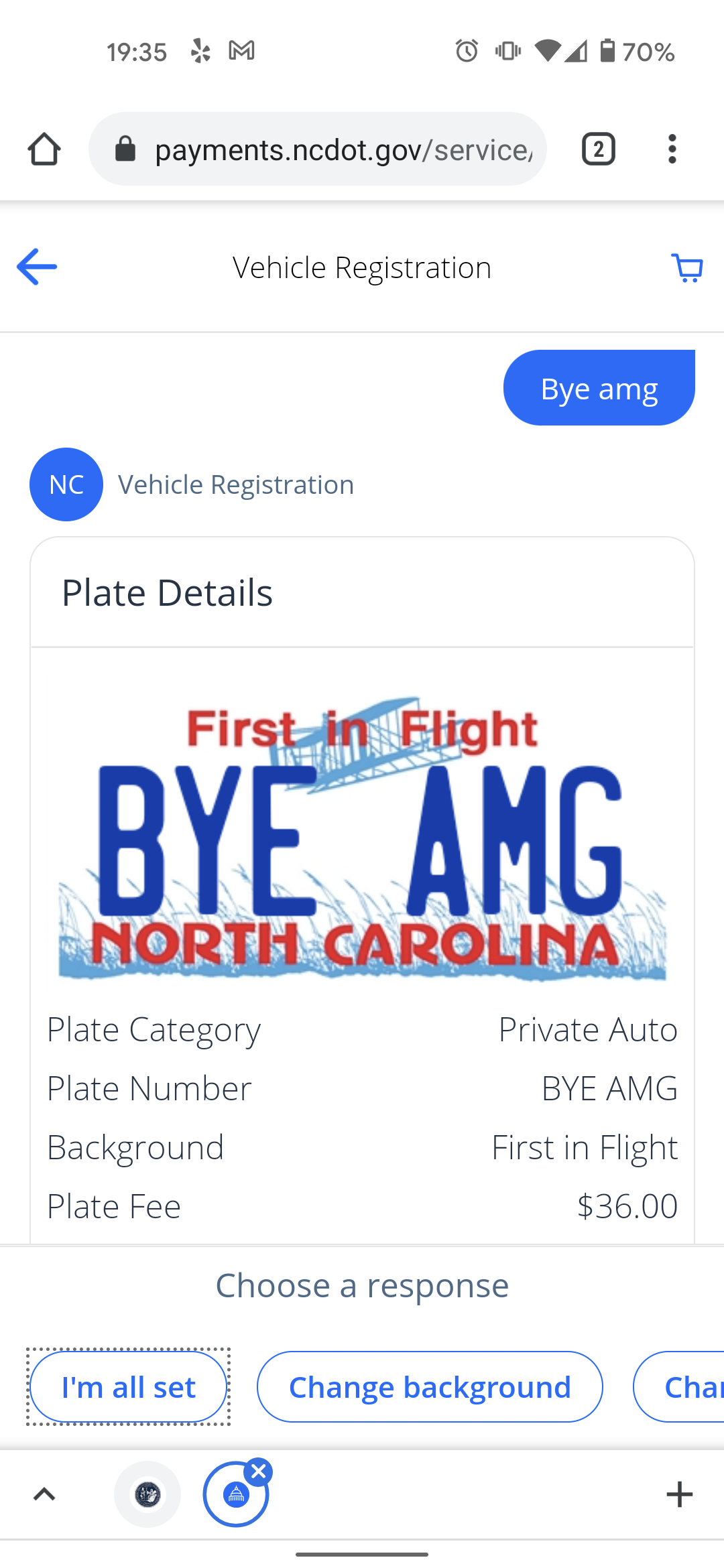This screenshot has width=724, height=1568.
Task: Select the "Change background" response
Action: [430, 1387]
